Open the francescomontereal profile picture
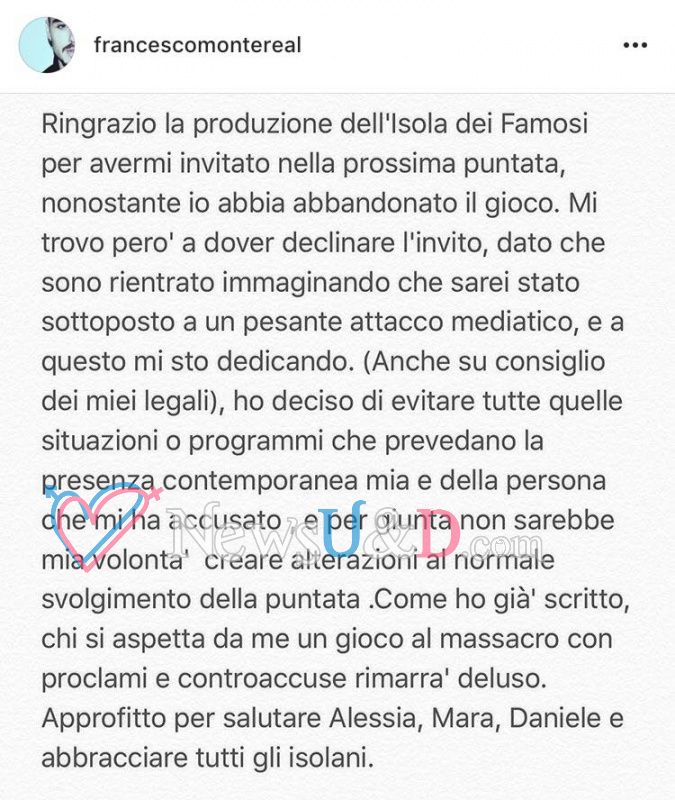This screenshot has width=675, height=800. 47,45
